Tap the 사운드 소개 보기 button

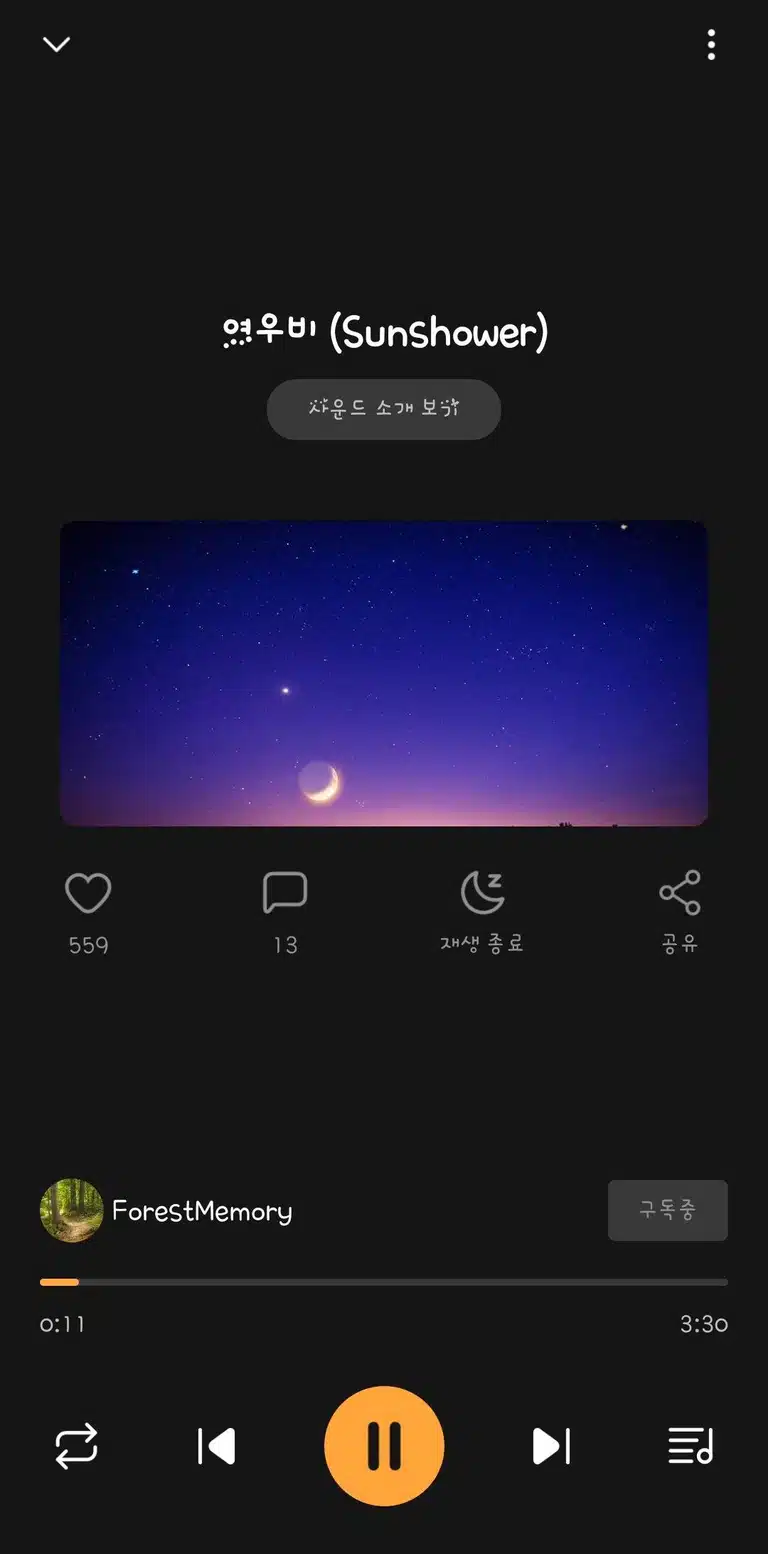[384, 409]
